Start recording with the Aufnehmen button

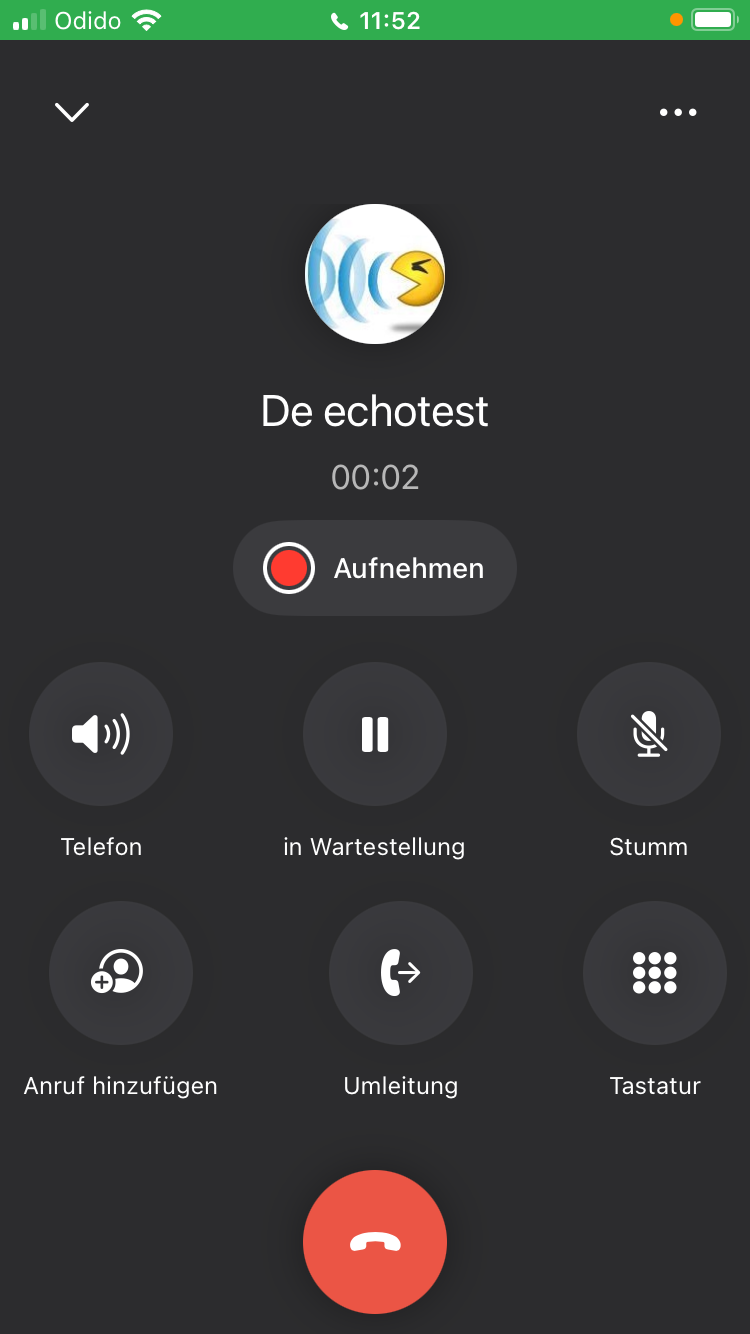tap(375, 568)
